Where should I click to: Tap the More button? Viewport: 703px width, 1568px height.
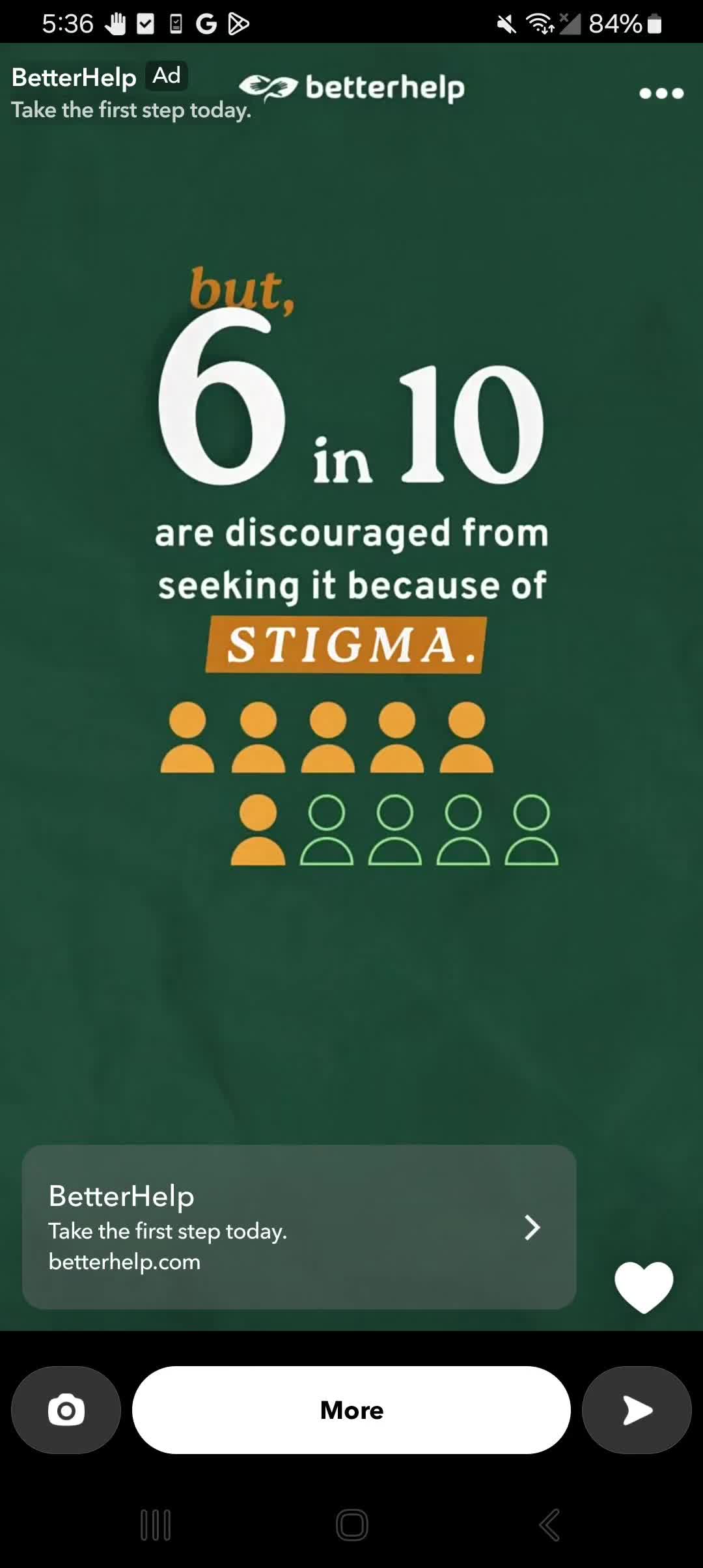pyautogui.click(x=351, y=1410)
